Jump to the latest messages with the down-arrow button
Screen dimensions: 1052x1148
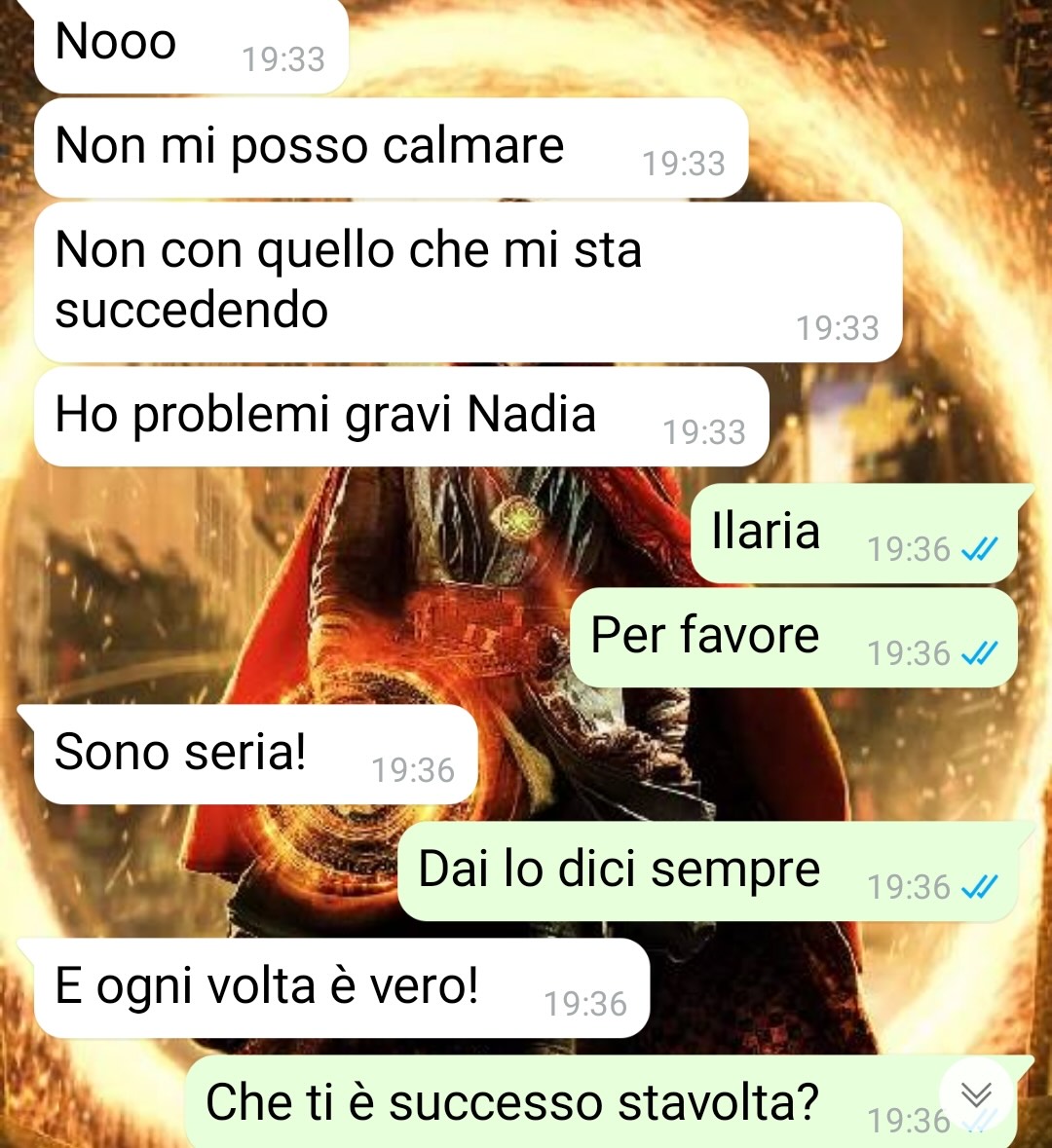pos(975,1095)
